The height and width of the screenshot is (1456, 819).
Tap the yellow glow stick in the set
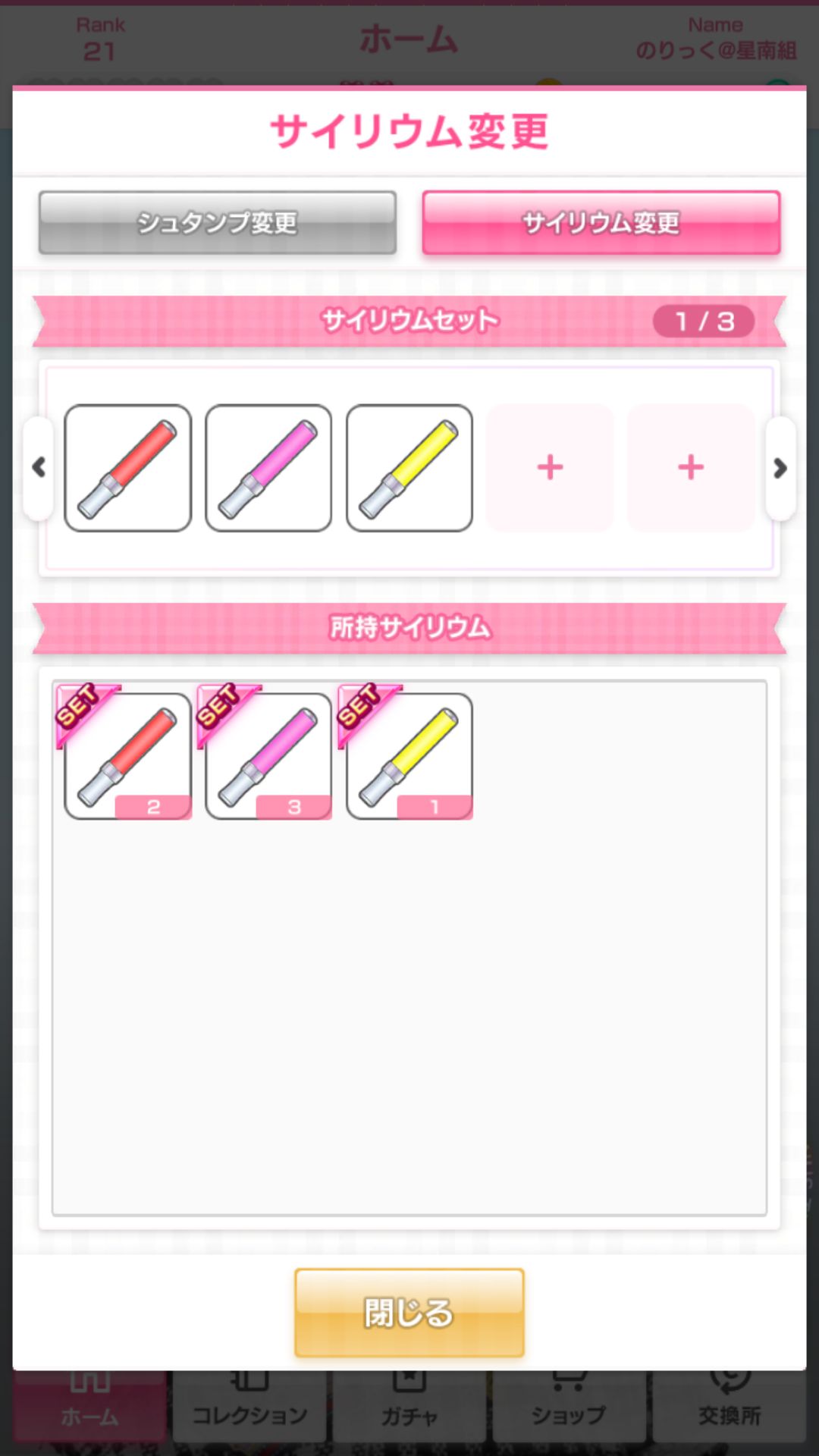pos(409,468)
